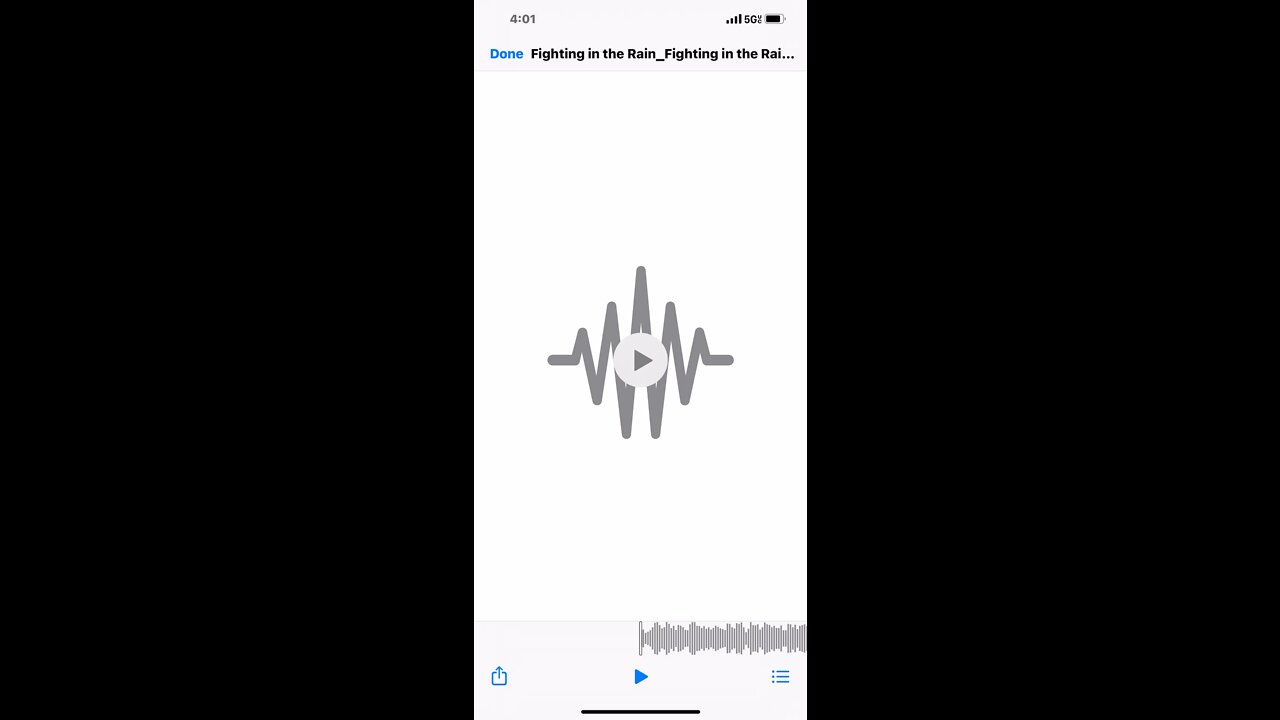
Task: Tap the waveform scrubber to seek audio
Action: pyautogui.click(x=722, y=638)
